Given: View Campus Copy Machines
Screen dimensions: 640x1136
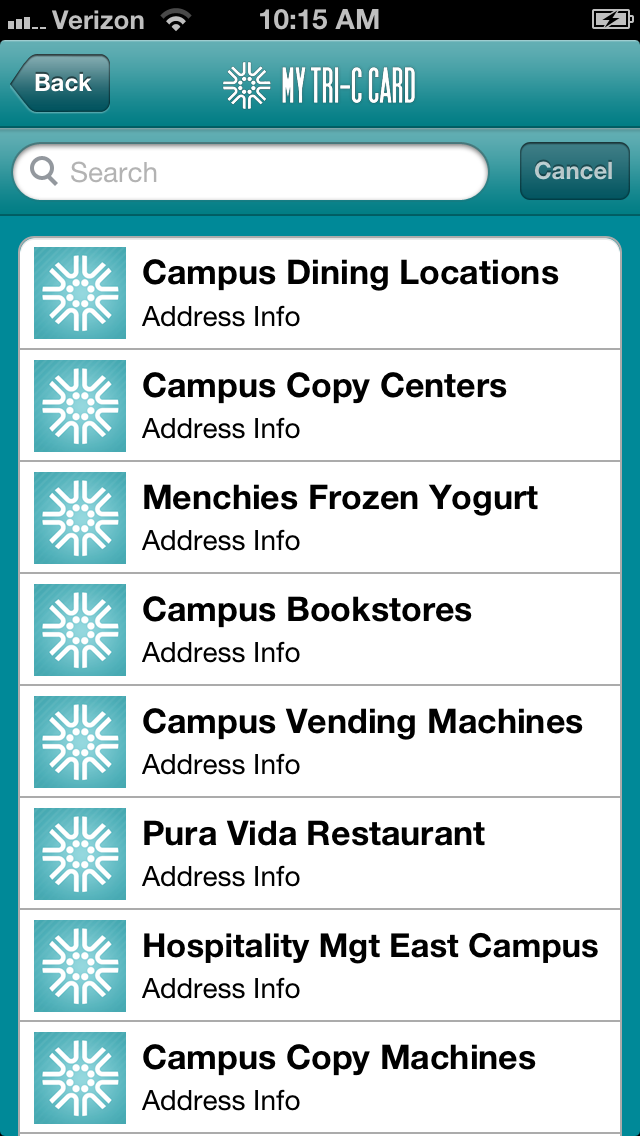Looking at the screenshot, I should click(320, 1077).
